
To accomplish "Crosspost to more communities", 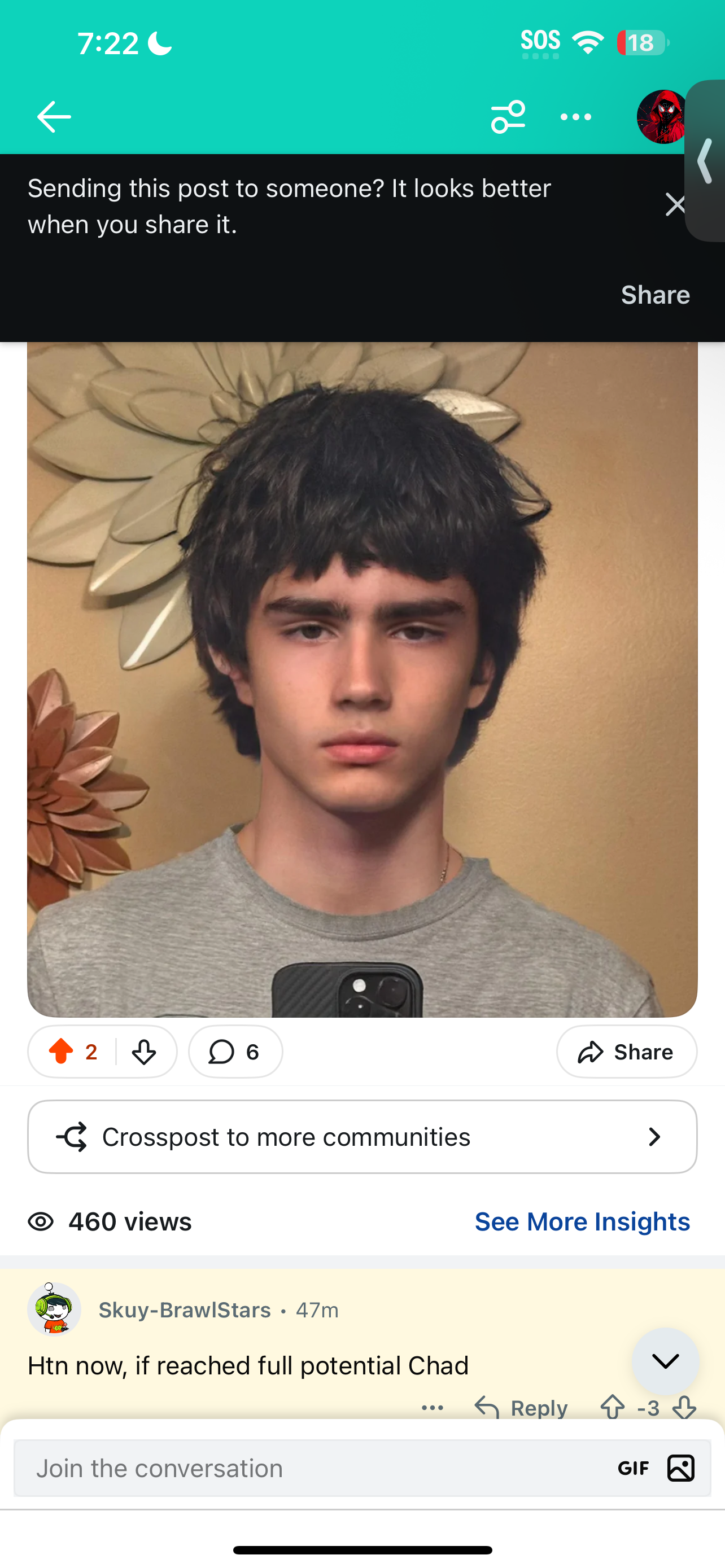I will point(362,1136).
